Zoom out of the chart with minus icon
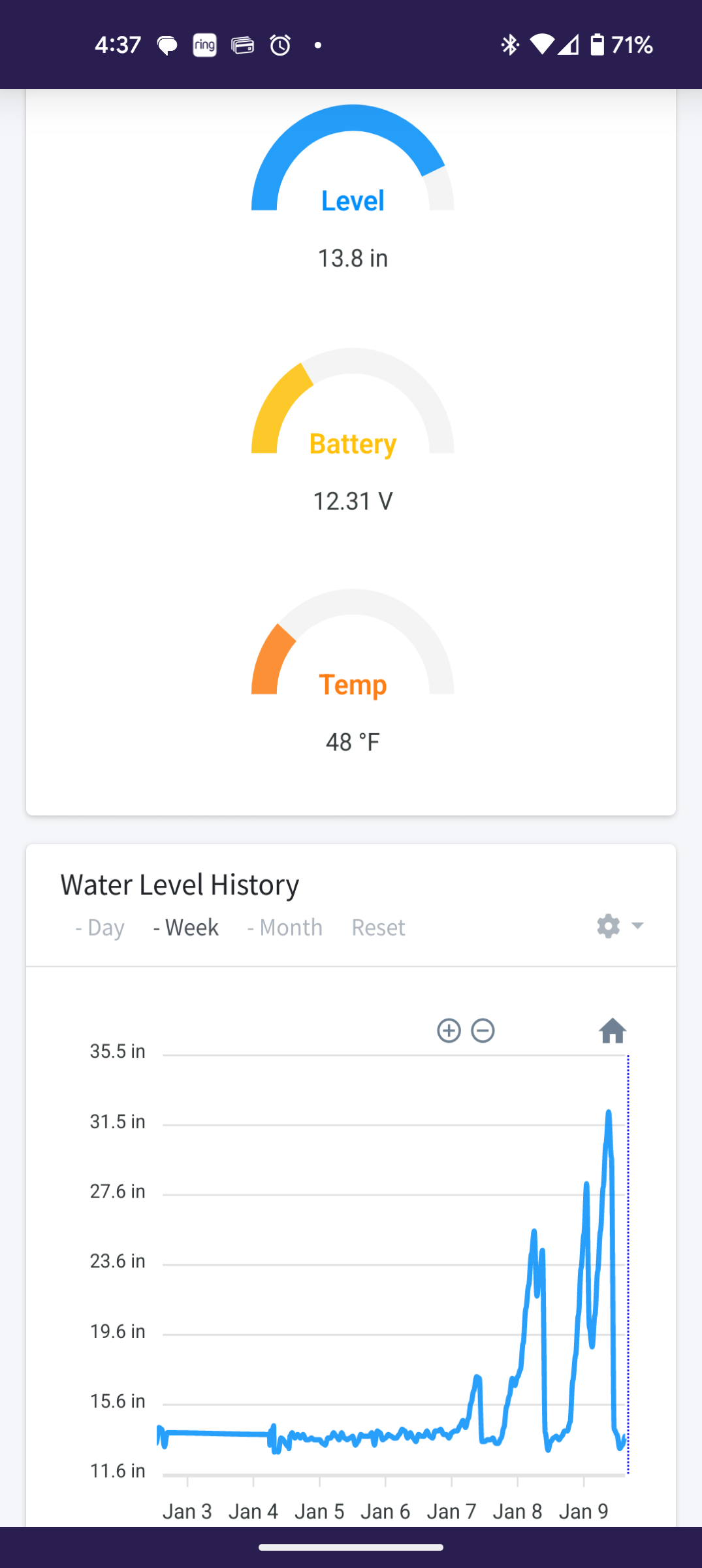This screenshot has width=702, height=1568. (x=483, y=1030)
